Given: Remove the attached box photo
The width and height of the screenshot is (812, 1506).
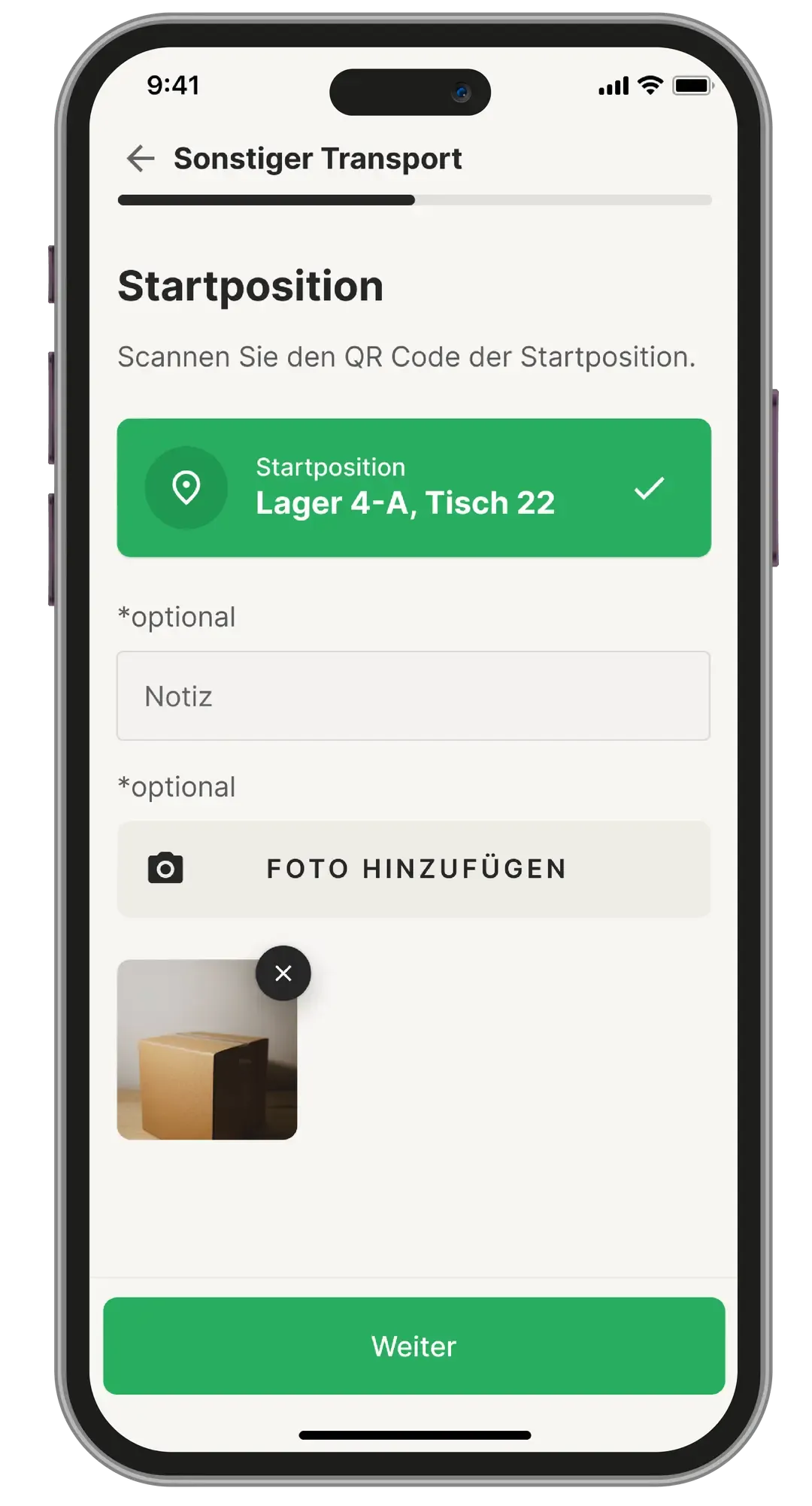Looking at the screenshot, I should click(283, 973).
